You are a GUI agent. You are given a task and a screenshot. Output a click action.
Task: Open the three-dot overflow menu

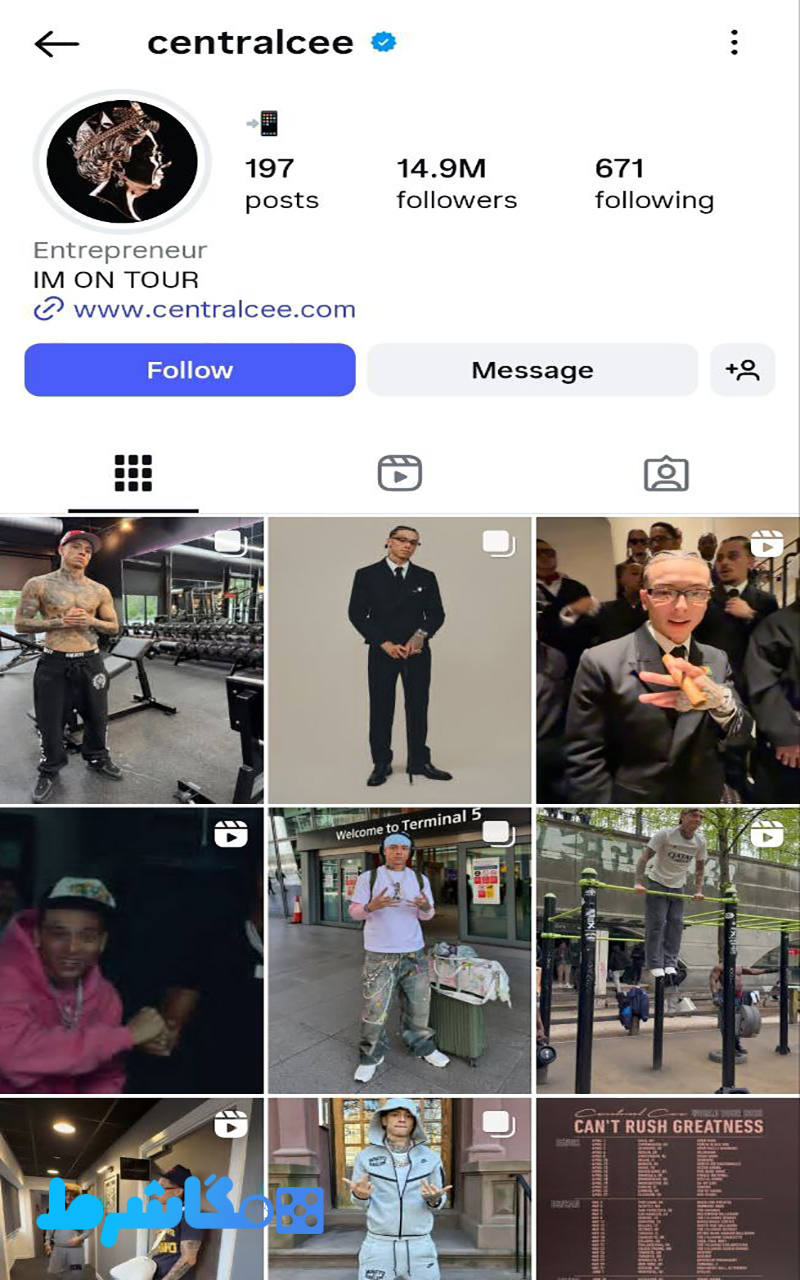[x=734, y=42]
